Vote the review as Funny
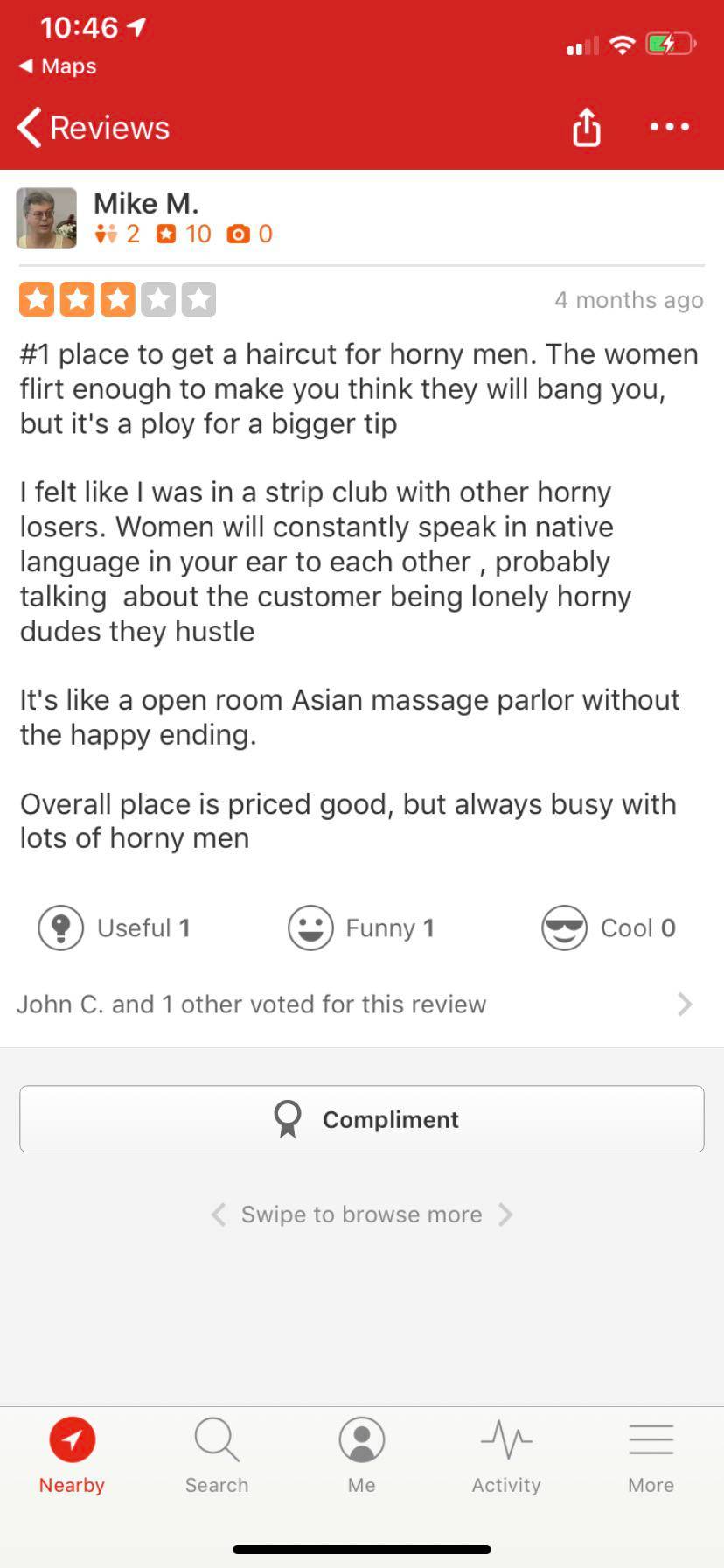The height and width of the screenshot is (1568, 724). [x=361, y=927]
